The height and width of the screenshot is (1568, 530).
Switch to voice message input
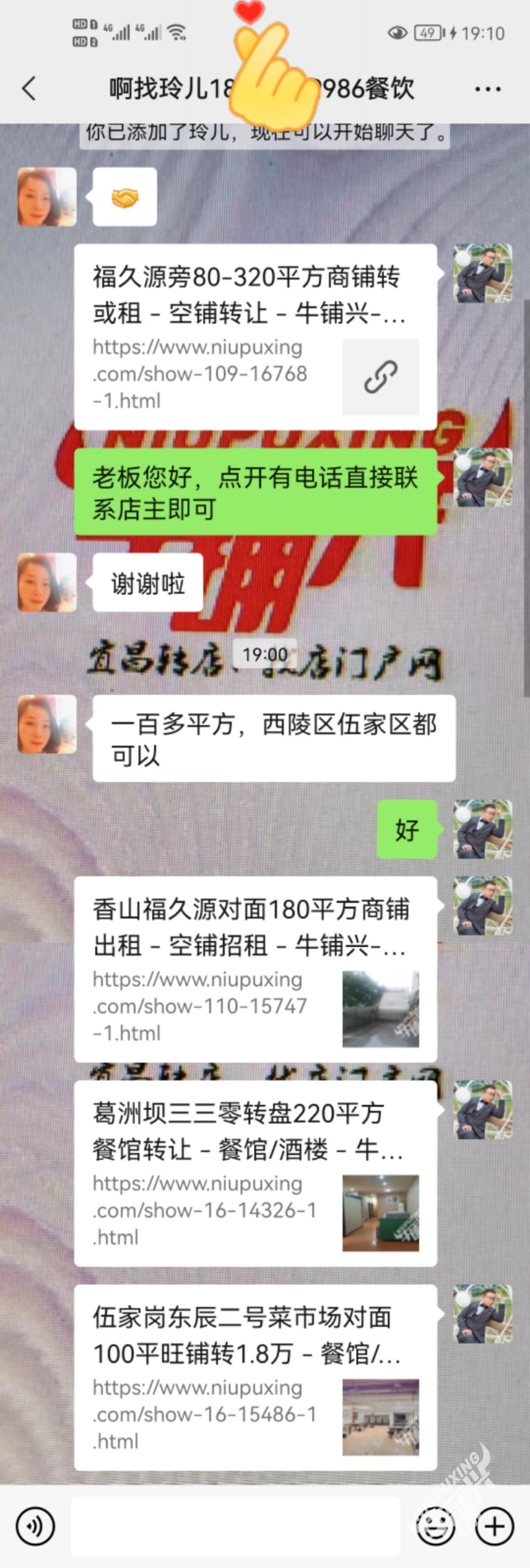[x=35, y=1526]
